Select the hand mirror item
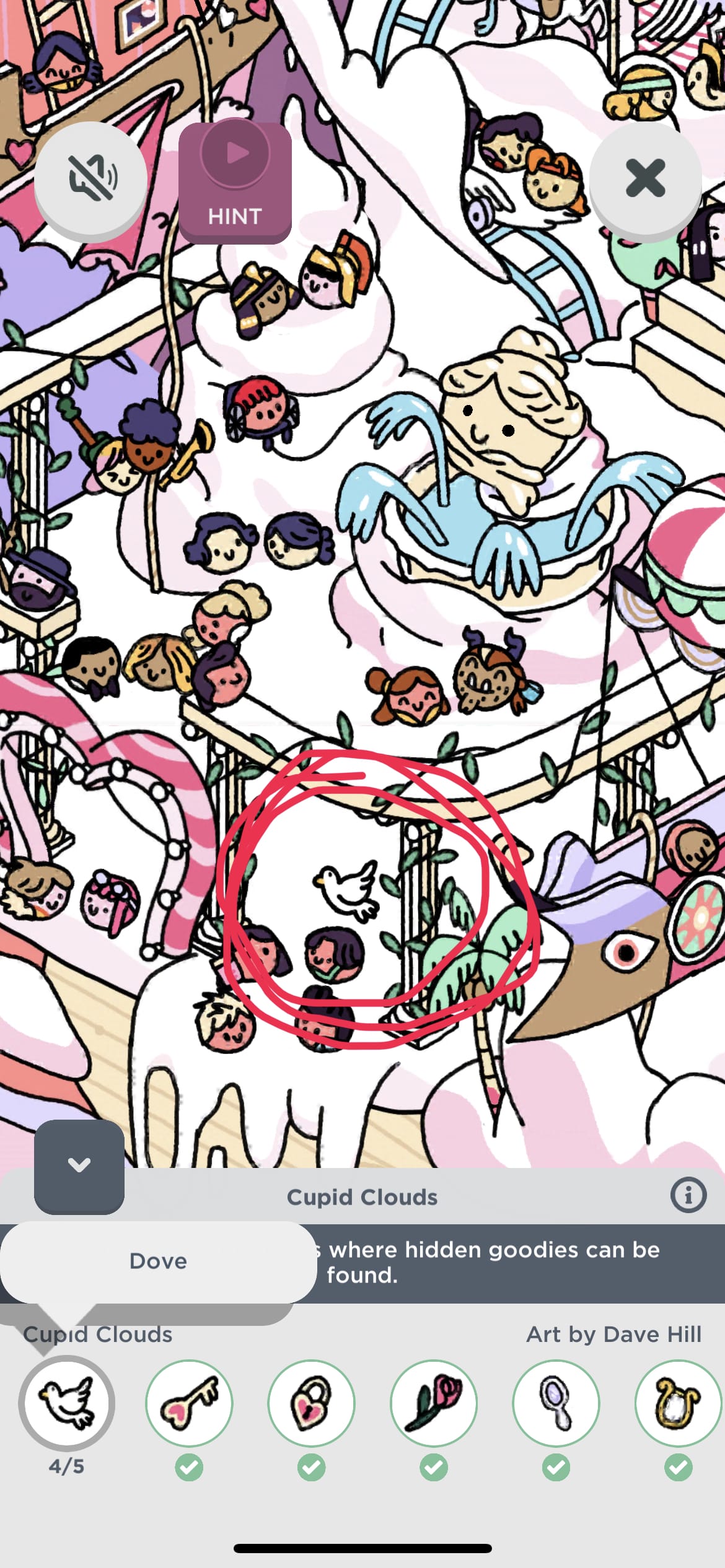This screenshot has width=725, height=1568. 556,1403
